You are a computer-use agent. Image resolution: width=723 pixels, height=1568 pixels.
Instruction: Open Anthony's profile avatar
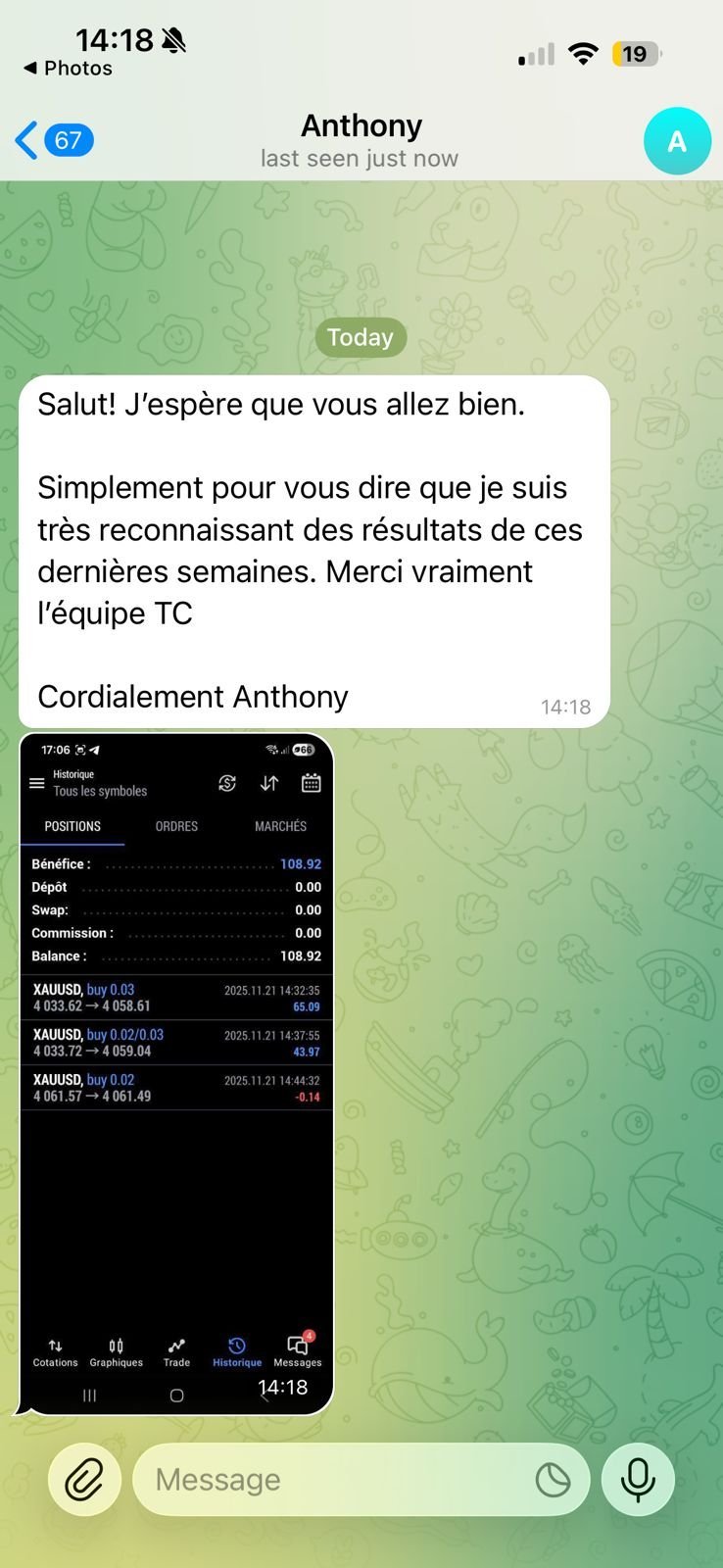(677, 141)
